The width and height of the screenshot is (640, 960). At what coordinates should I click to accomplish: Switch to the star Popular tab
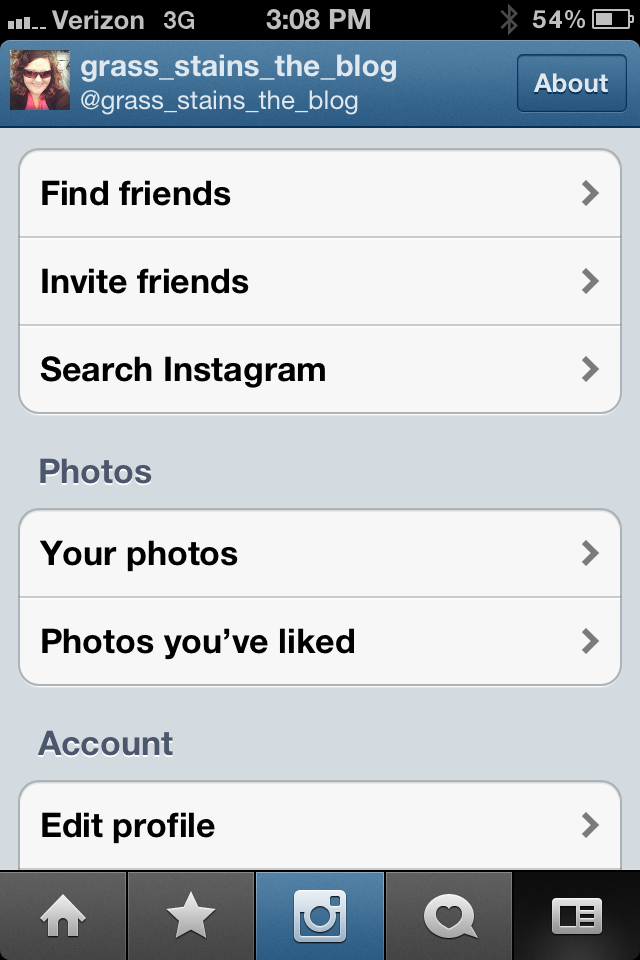point(191,916)
